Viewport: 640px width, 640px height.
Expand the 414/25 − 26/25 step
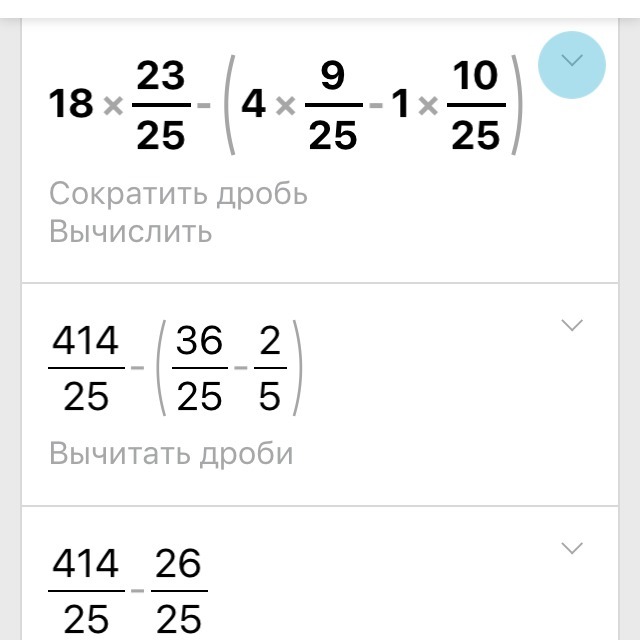point(572,548)
